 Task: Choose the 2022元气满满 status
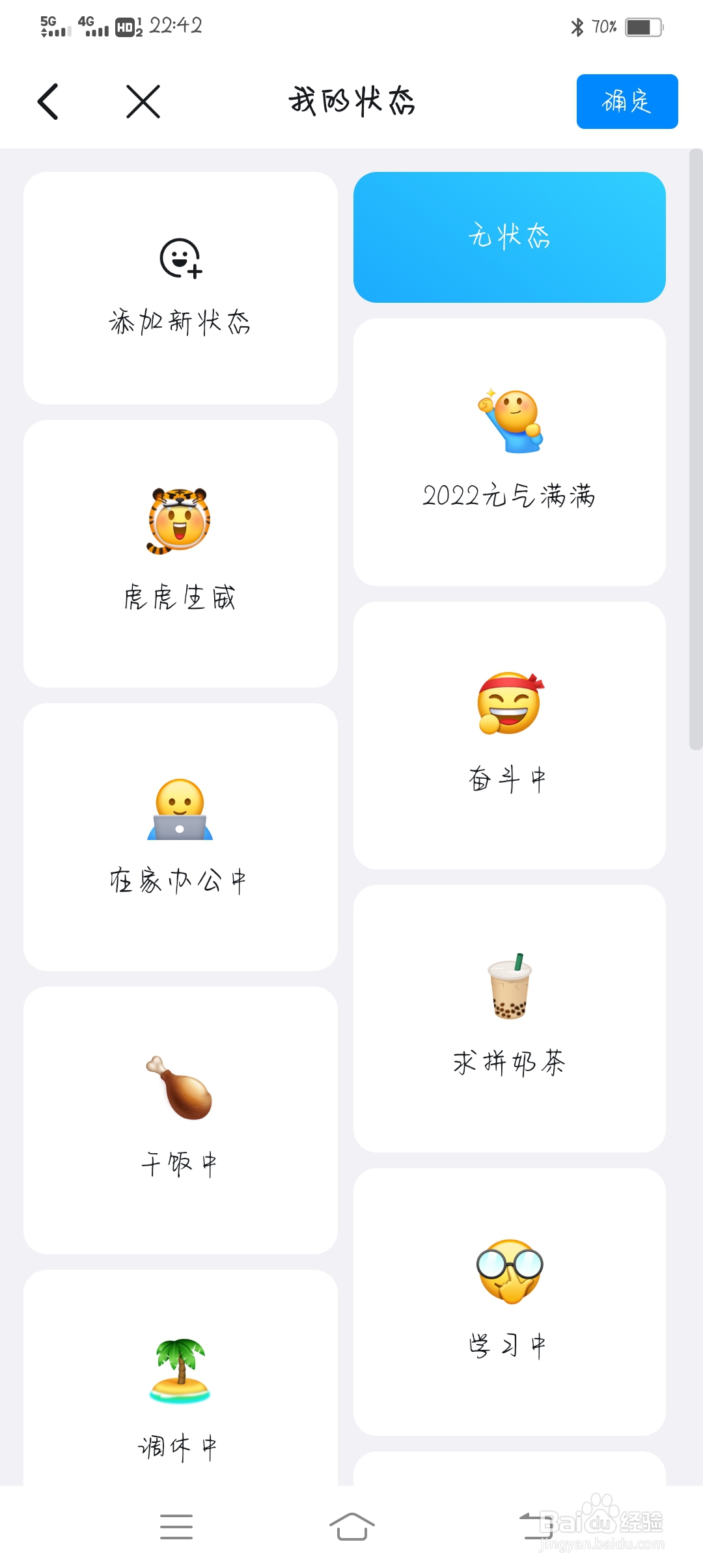pyautogui.click(x=509, y=452)
